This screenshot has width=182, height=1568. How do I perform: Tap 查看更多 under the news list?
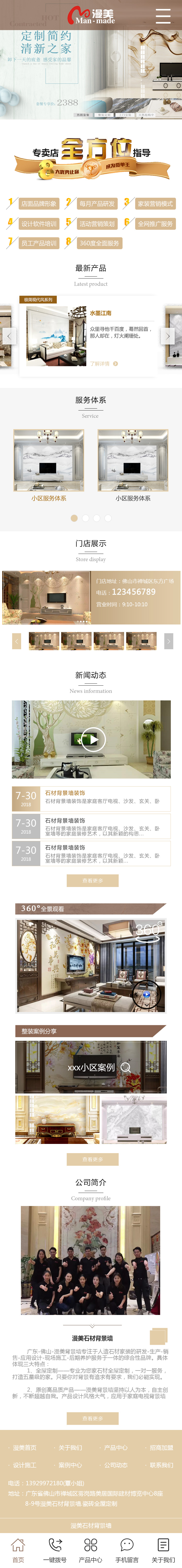tap(92, 880)
